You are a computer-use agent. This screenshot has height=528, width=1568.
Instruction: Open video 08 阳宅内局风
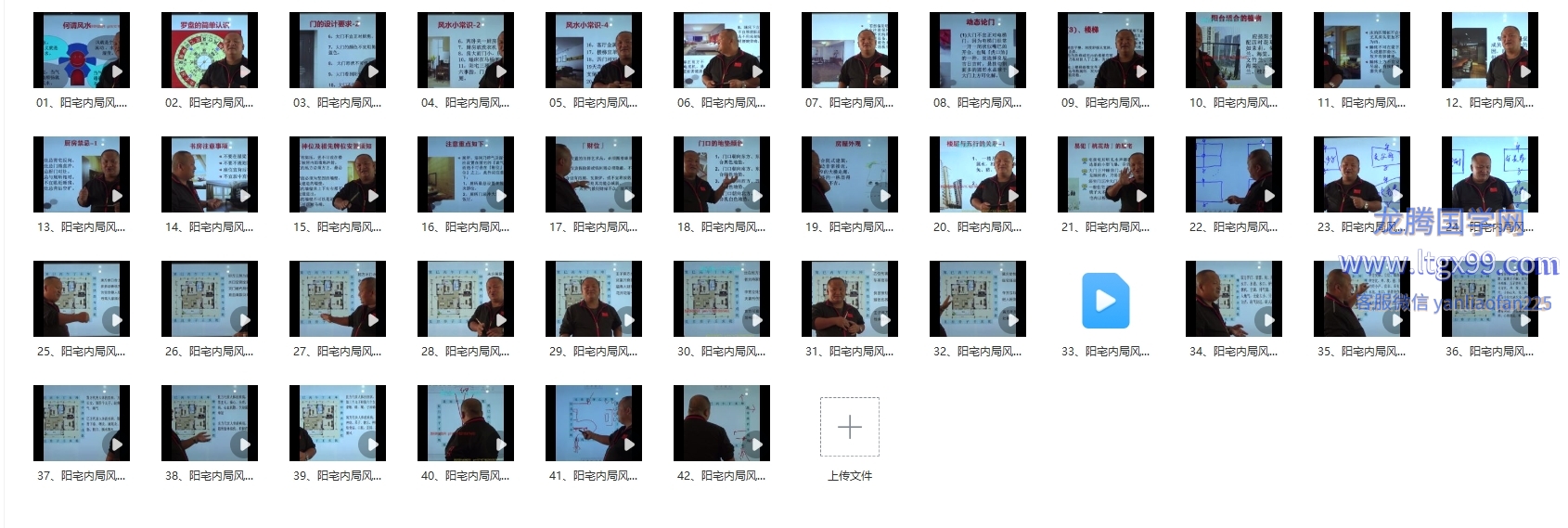[x=978, y=50]
